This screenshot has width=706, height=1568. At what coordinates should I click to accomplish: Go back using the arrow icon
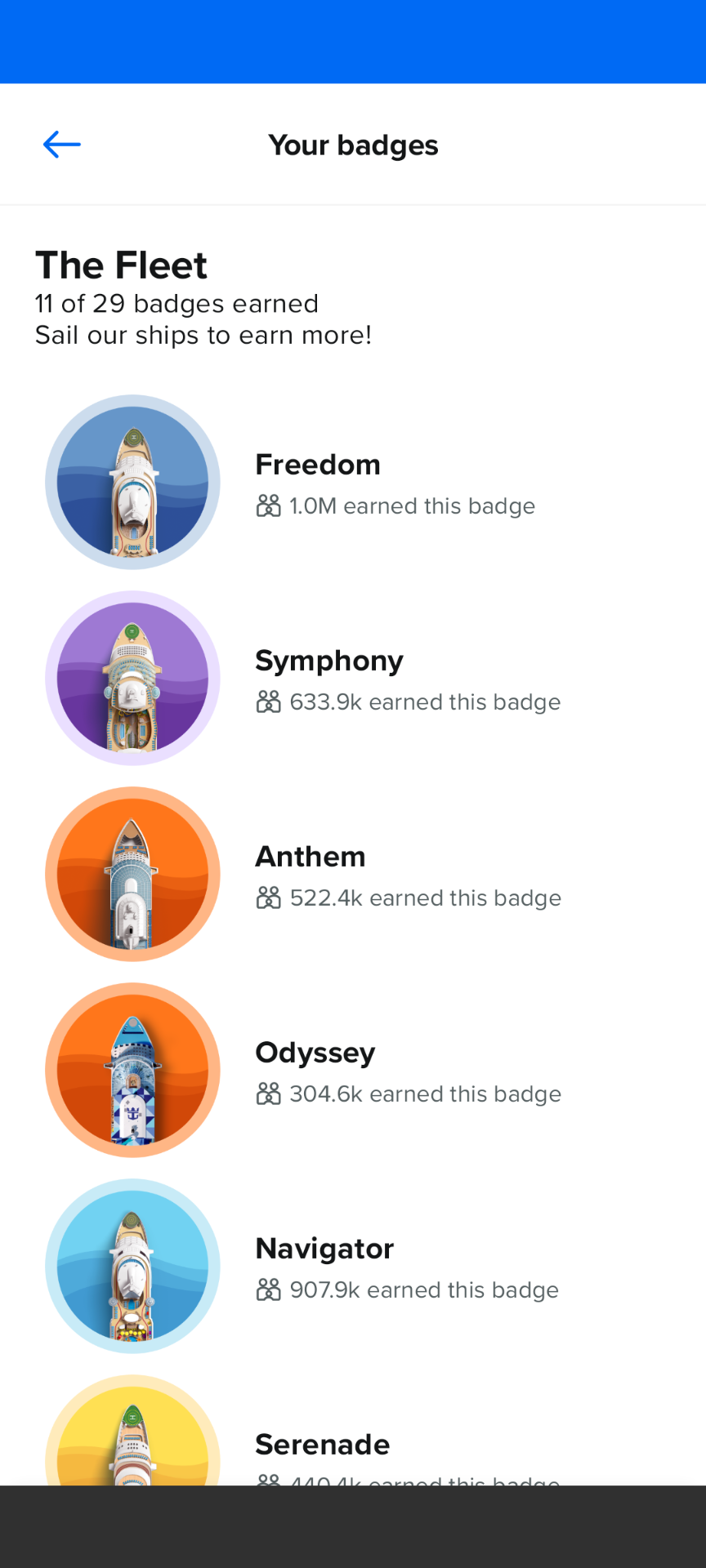coord(62,145)
